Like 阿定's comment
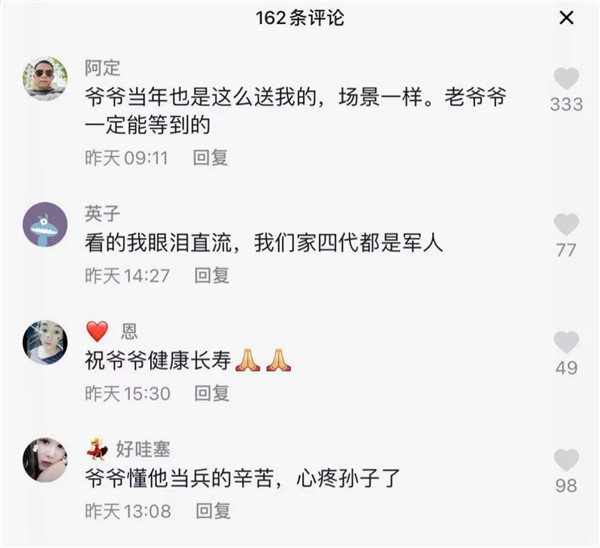 (x=567, y=78)
